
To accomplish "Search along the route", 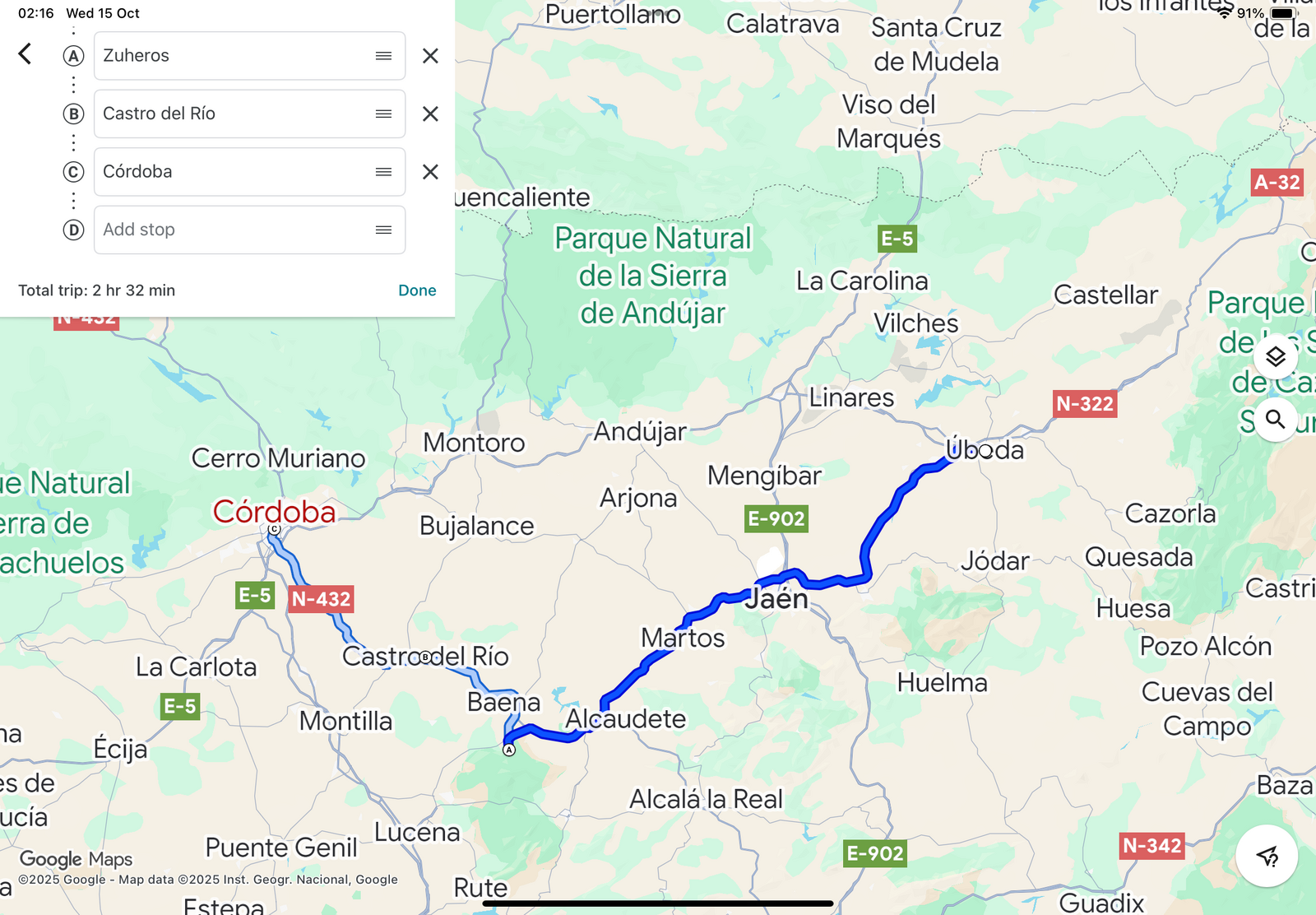I will pos(1275,419).
